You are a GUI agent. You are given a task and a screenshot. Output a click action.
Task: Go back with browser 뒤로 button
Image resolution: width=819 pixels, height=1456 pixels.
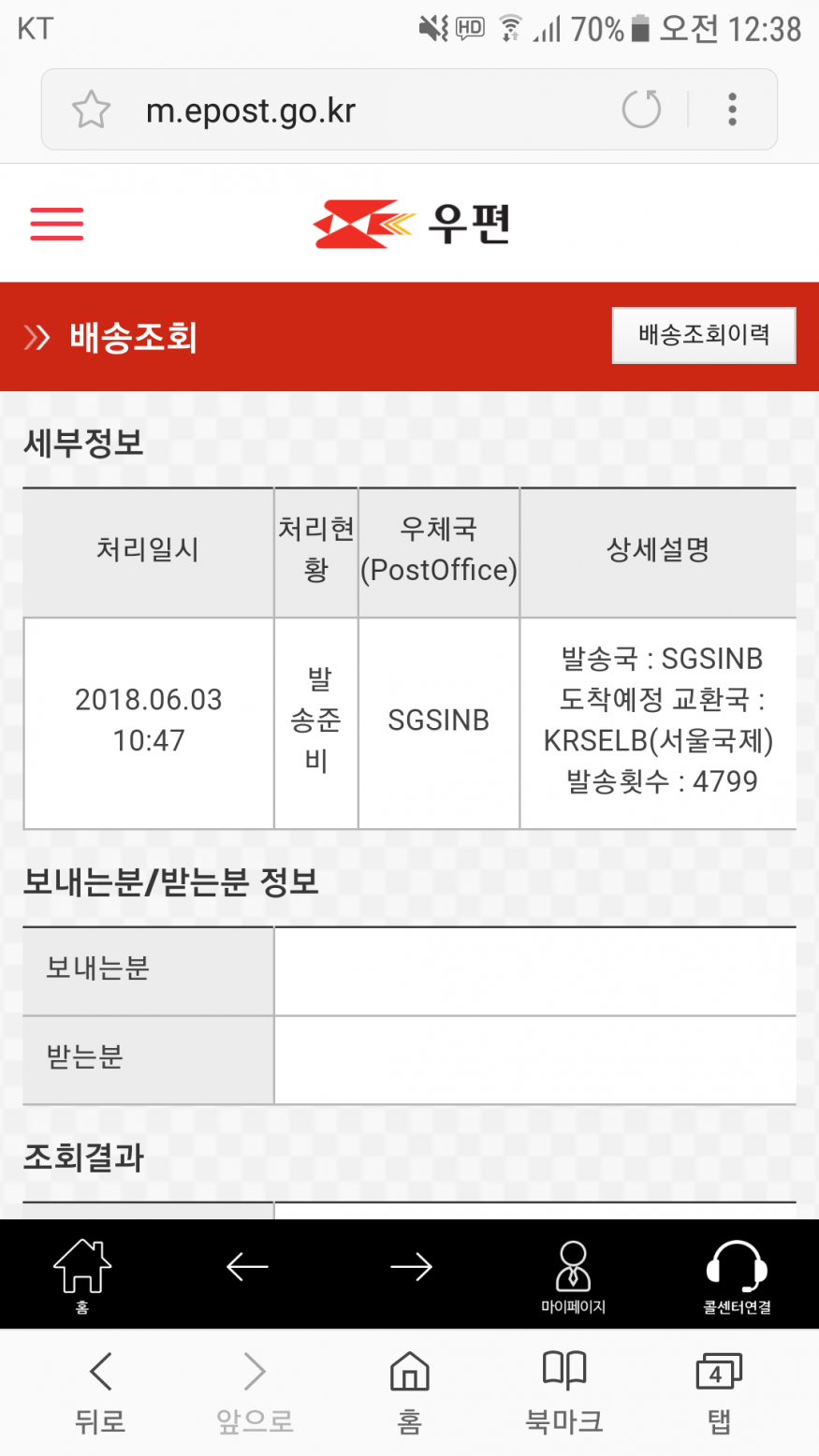pos(100,1392)
